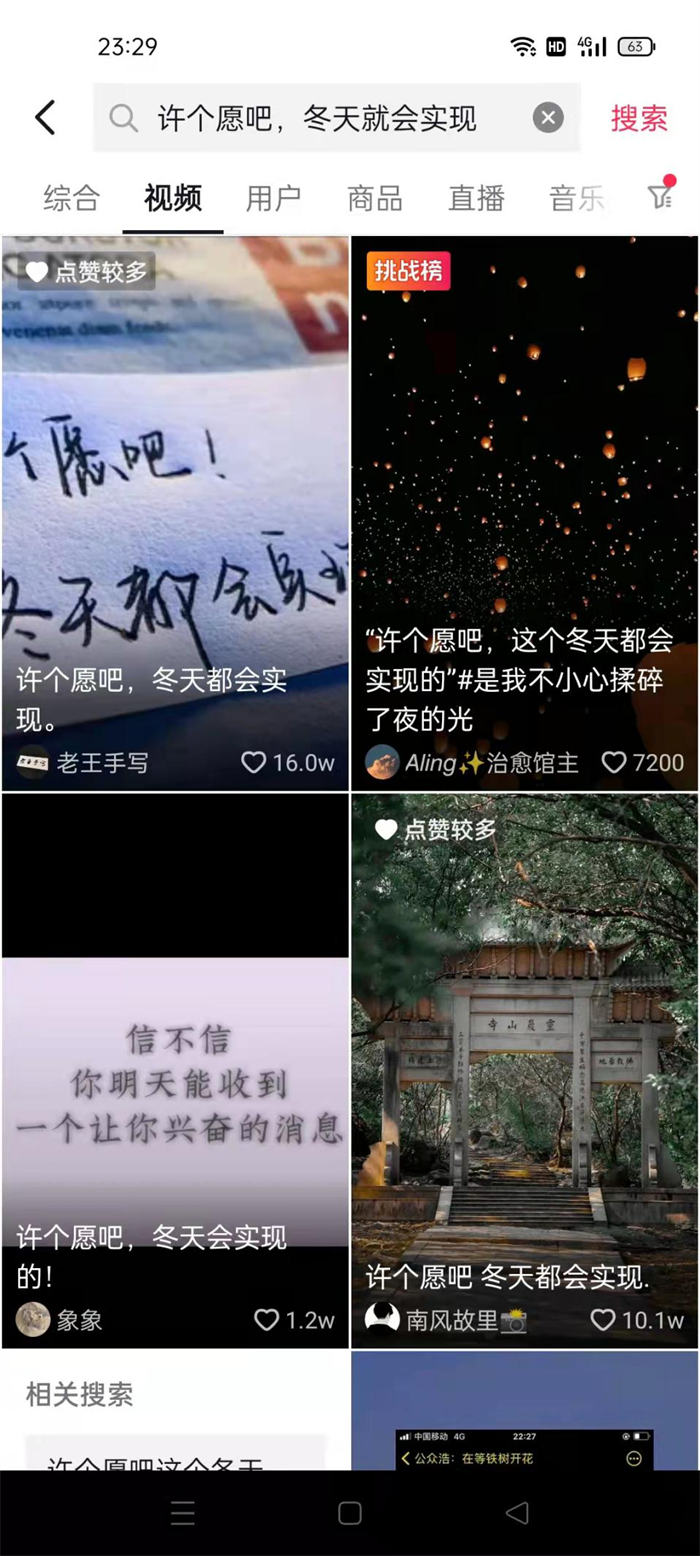Switch to the 综合 tab
This screenshot has width=700, height=1556.
pos(71,198)
